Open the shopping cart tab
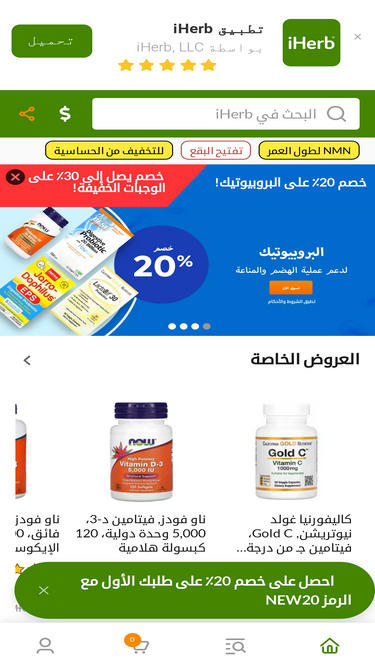The height and width of the screenshot is (667, 375). [x=137, y=644]
